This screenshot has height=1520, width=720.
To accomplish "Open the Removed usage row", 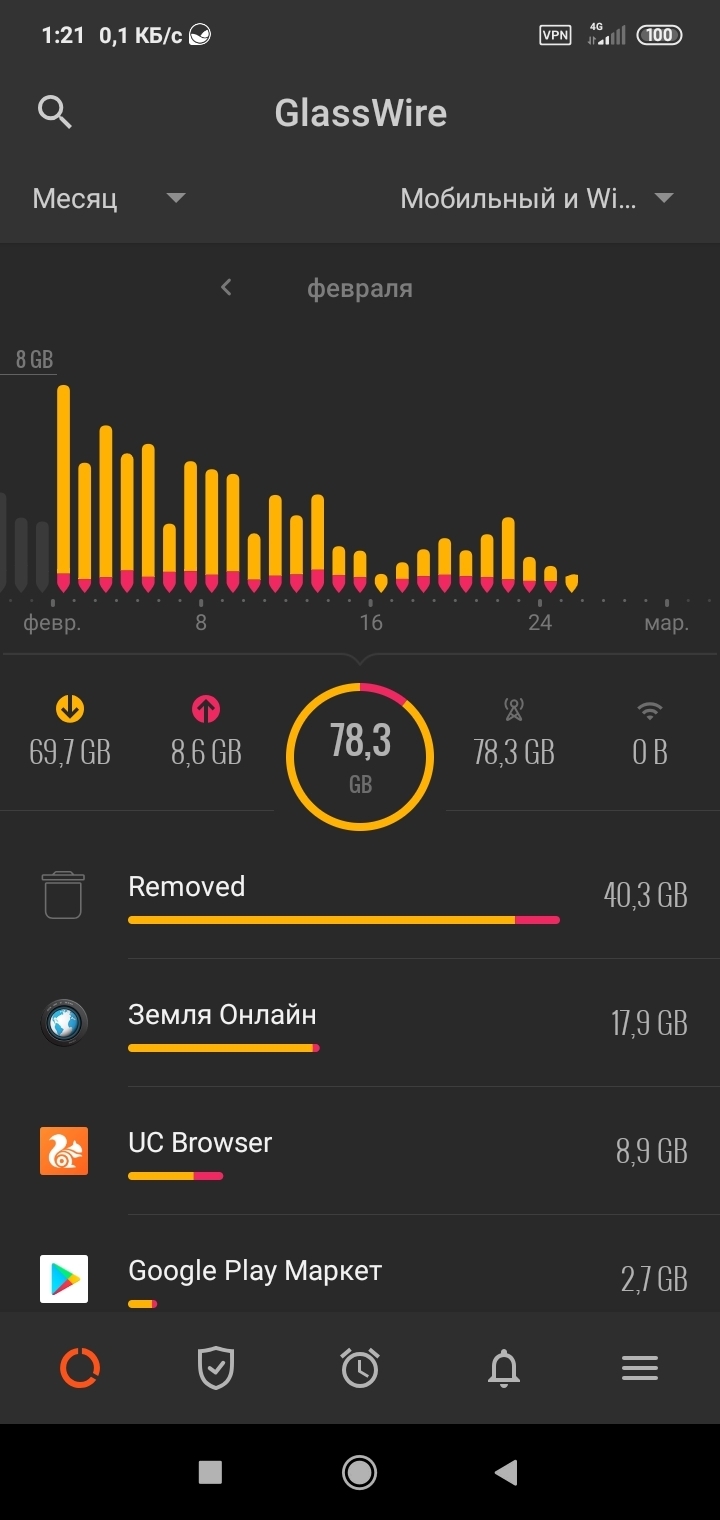I will coord(360,895).
